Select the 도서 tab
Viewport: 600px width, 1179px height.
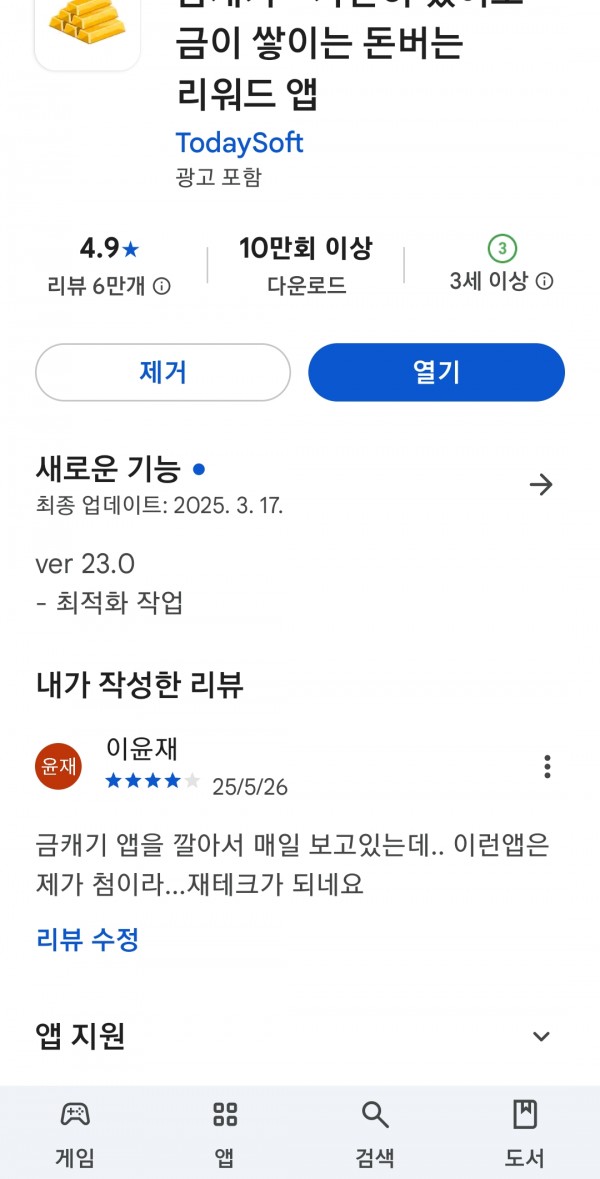(525, 1132)
